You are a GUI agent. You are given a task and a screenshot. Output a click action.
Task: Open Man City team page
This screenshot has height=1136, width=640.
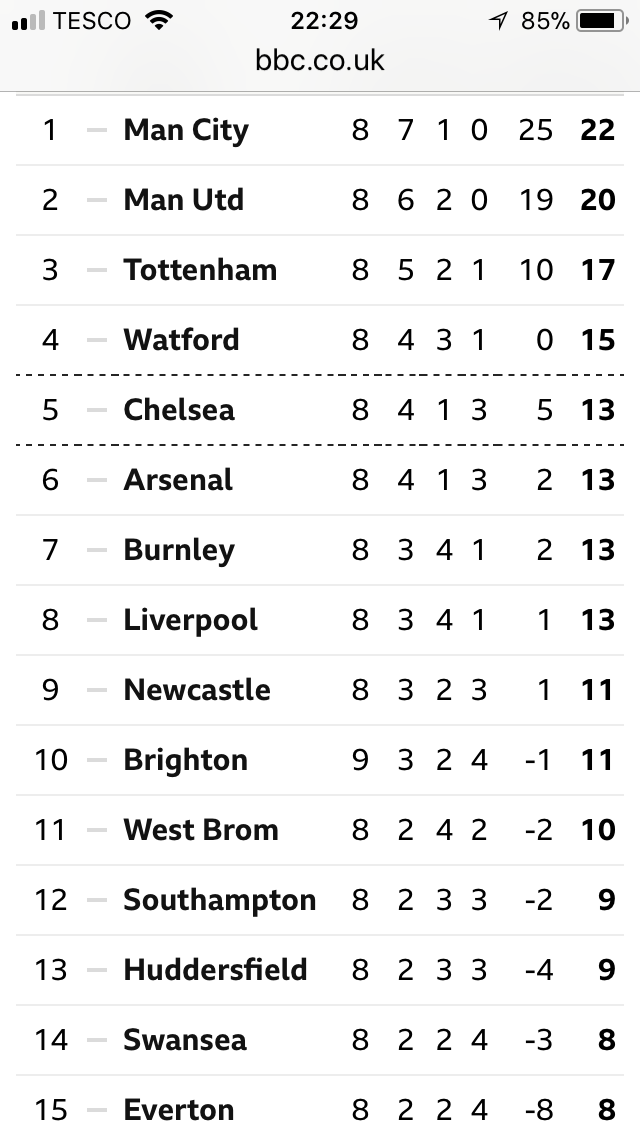pos(186,130)
